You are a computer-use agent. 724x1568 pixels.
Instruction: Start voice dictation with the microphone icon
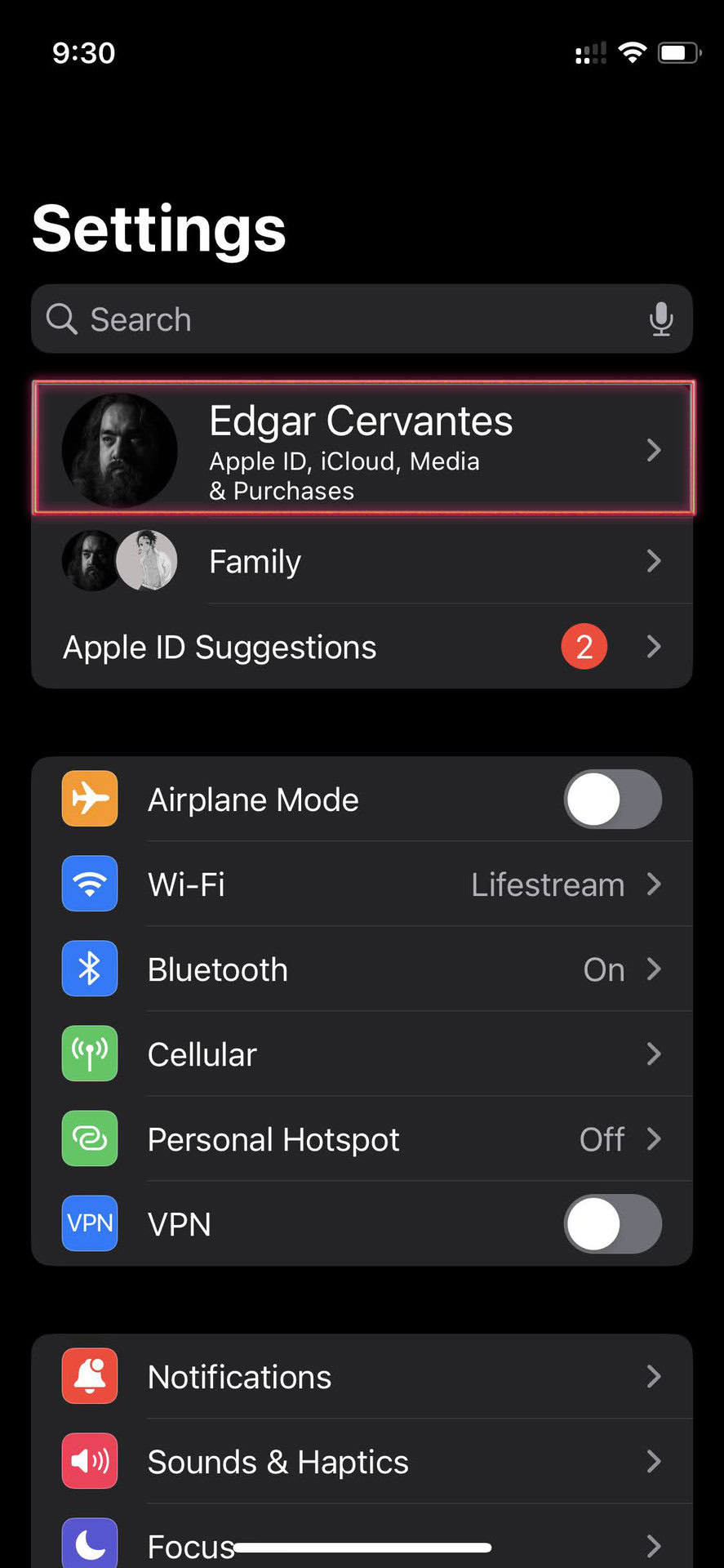coord(661,319)
